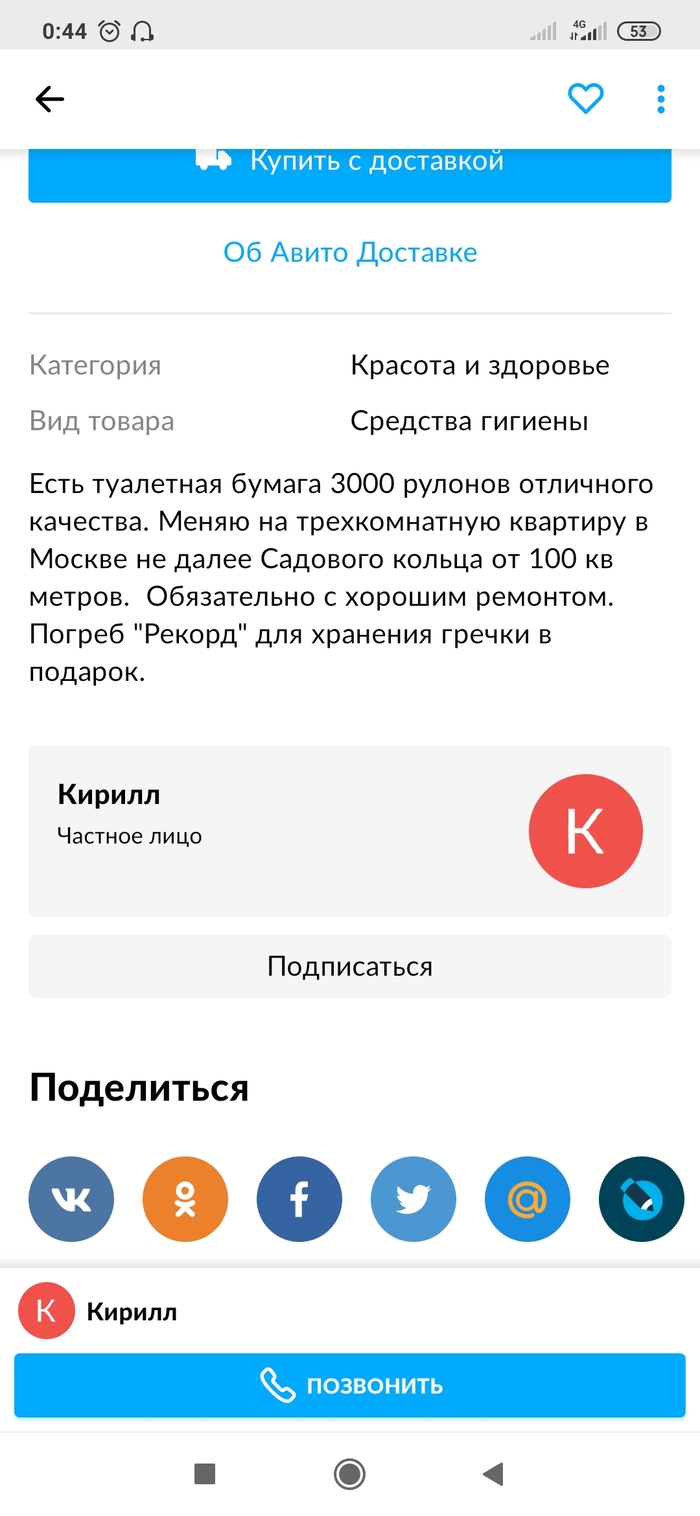Share the listing via Odnoklassniki
700x1516 pixels.
click(x=185, y=1199)
